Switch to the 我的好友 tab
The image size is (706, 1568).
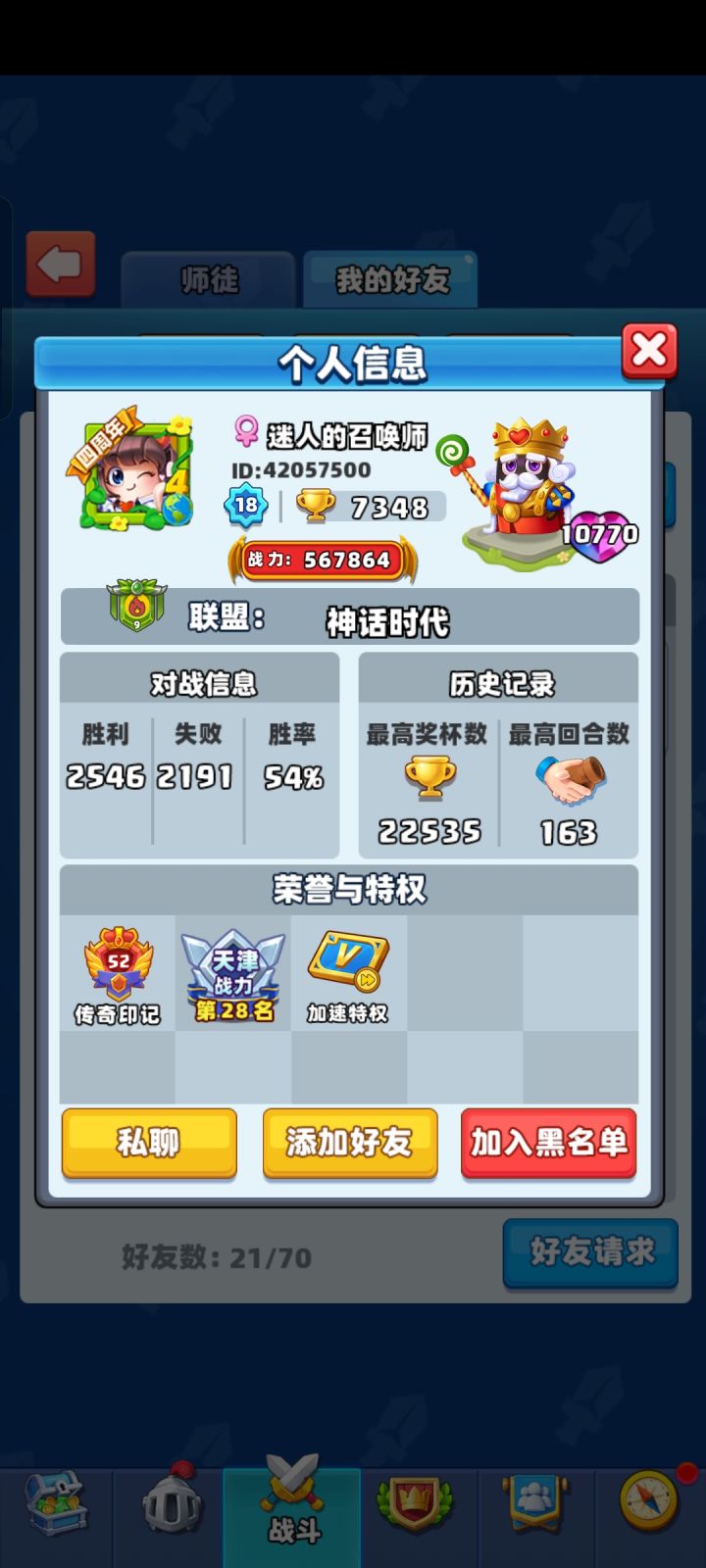[389, 281]
